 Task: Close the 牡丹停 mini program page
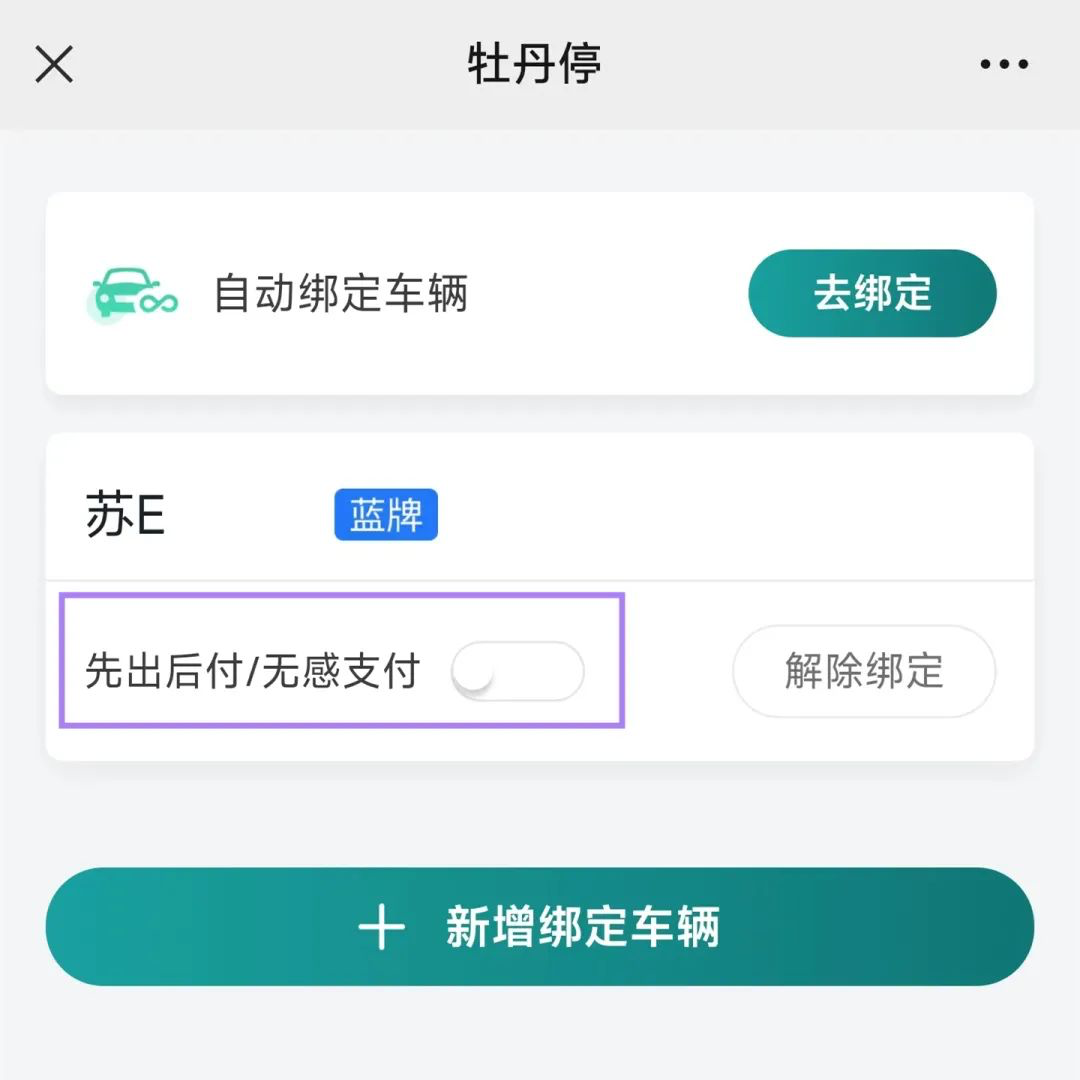[x=54, y=65]
